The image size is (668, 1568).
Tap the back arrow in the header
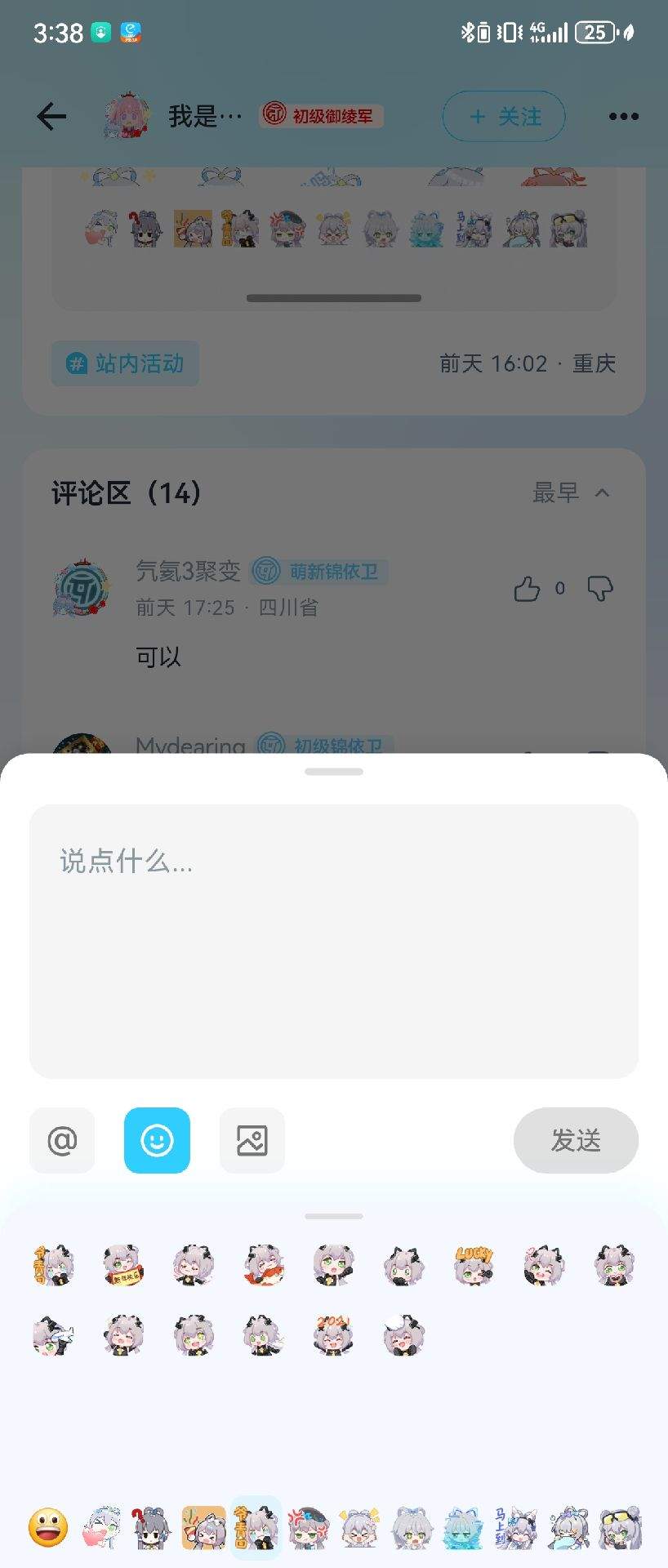click(x=51, y=116)
